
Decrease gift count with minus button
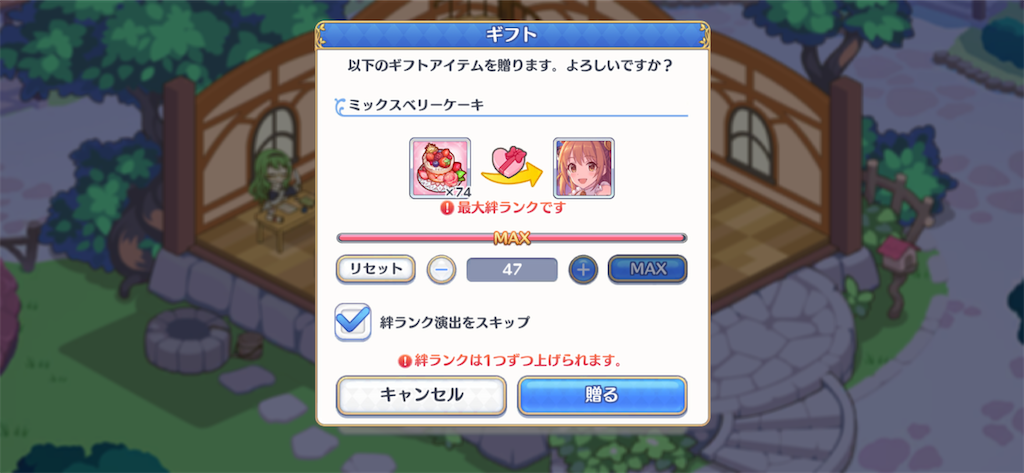[441, 270]
